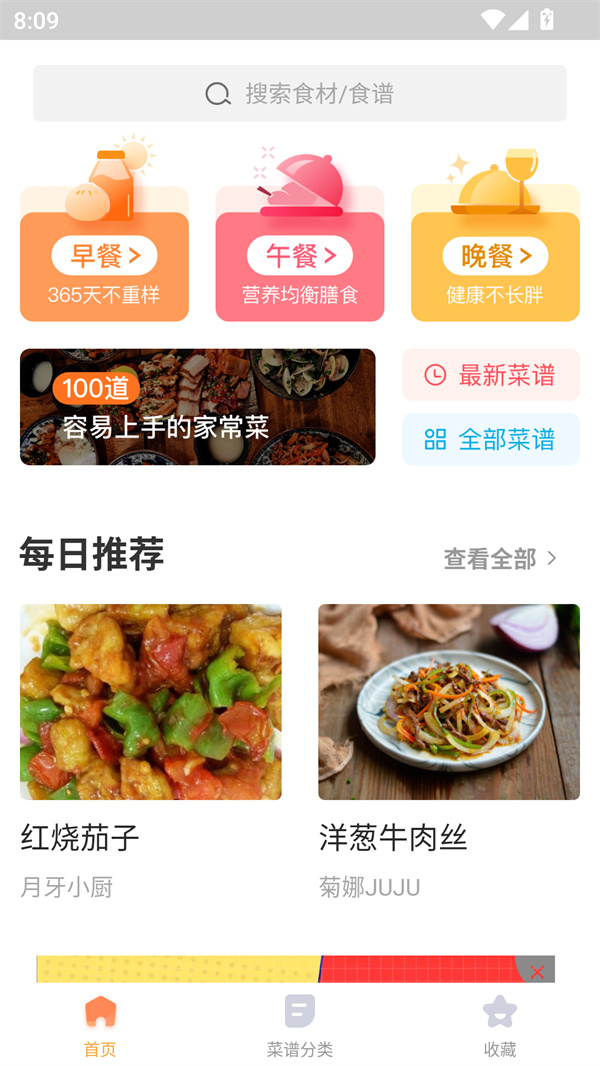
Task: Open the 午餐 lunch category
Action: 300,266
